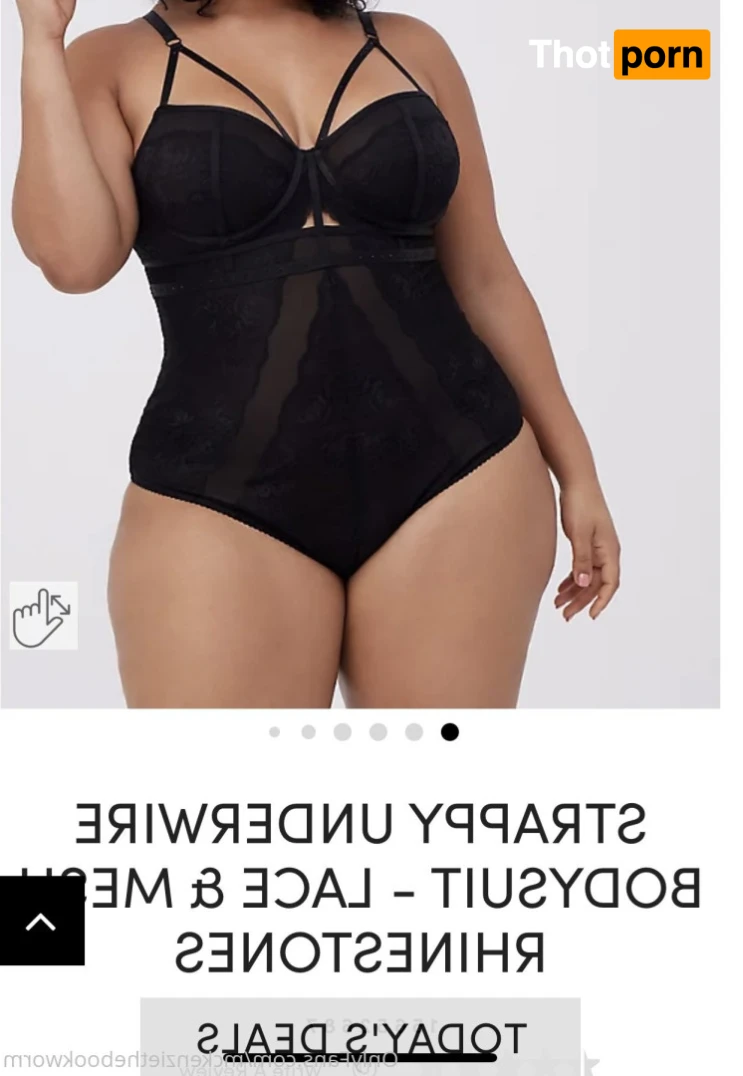The image size is (743, 1076).
Task: Open the Today's Deals banner
Action: (x=359, y=1035)
